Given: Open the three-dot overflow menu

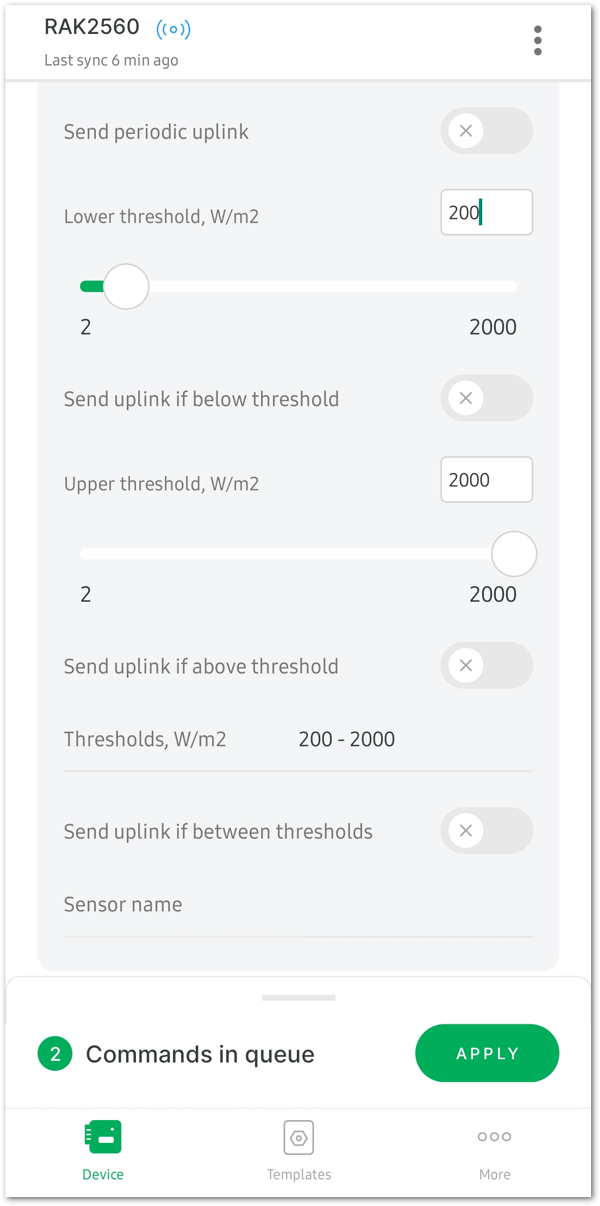Looking at the screenshot, I should [538, 40].
